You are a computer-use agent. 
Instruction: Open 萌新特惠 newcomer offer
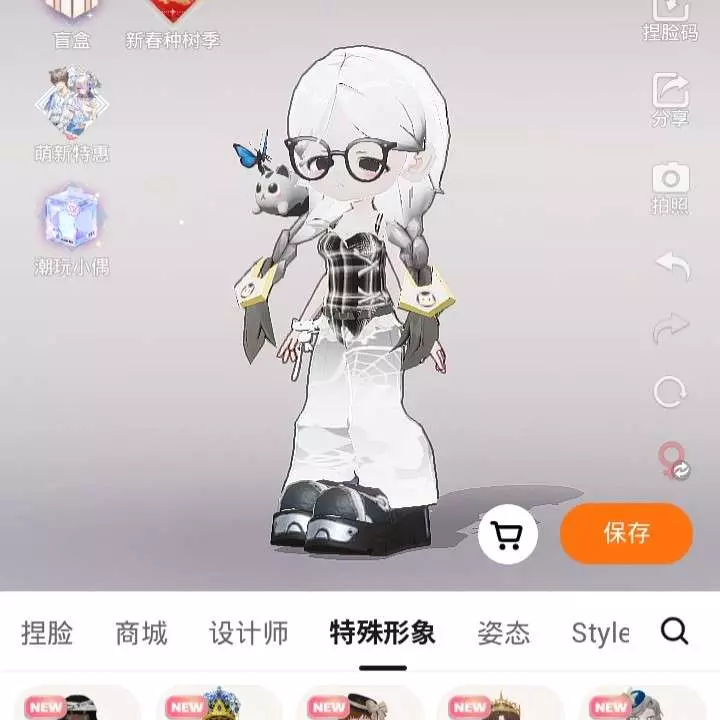pos(72,115)
